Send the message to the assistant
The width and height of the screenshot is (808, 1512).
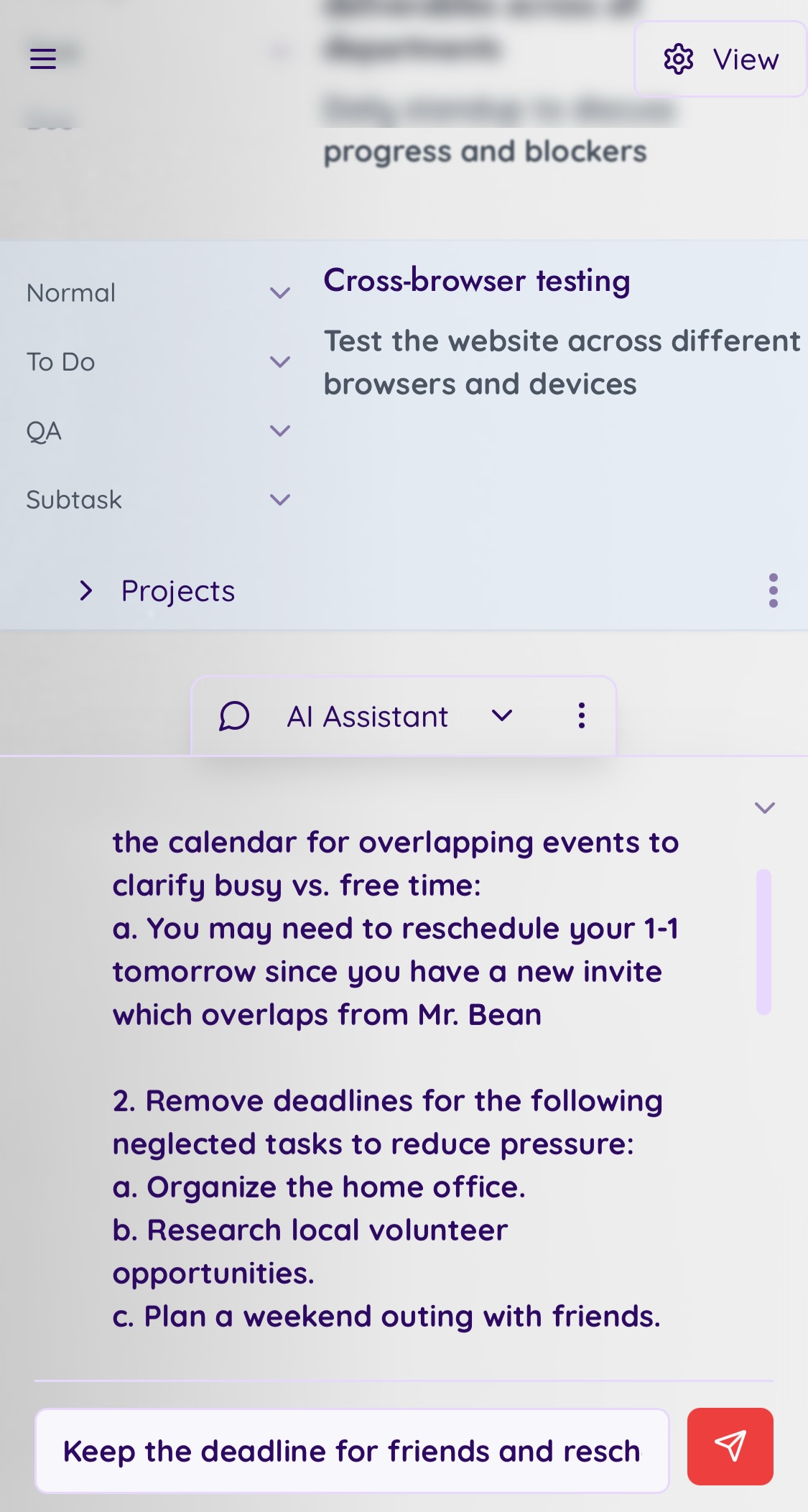tap(730, 1447)
